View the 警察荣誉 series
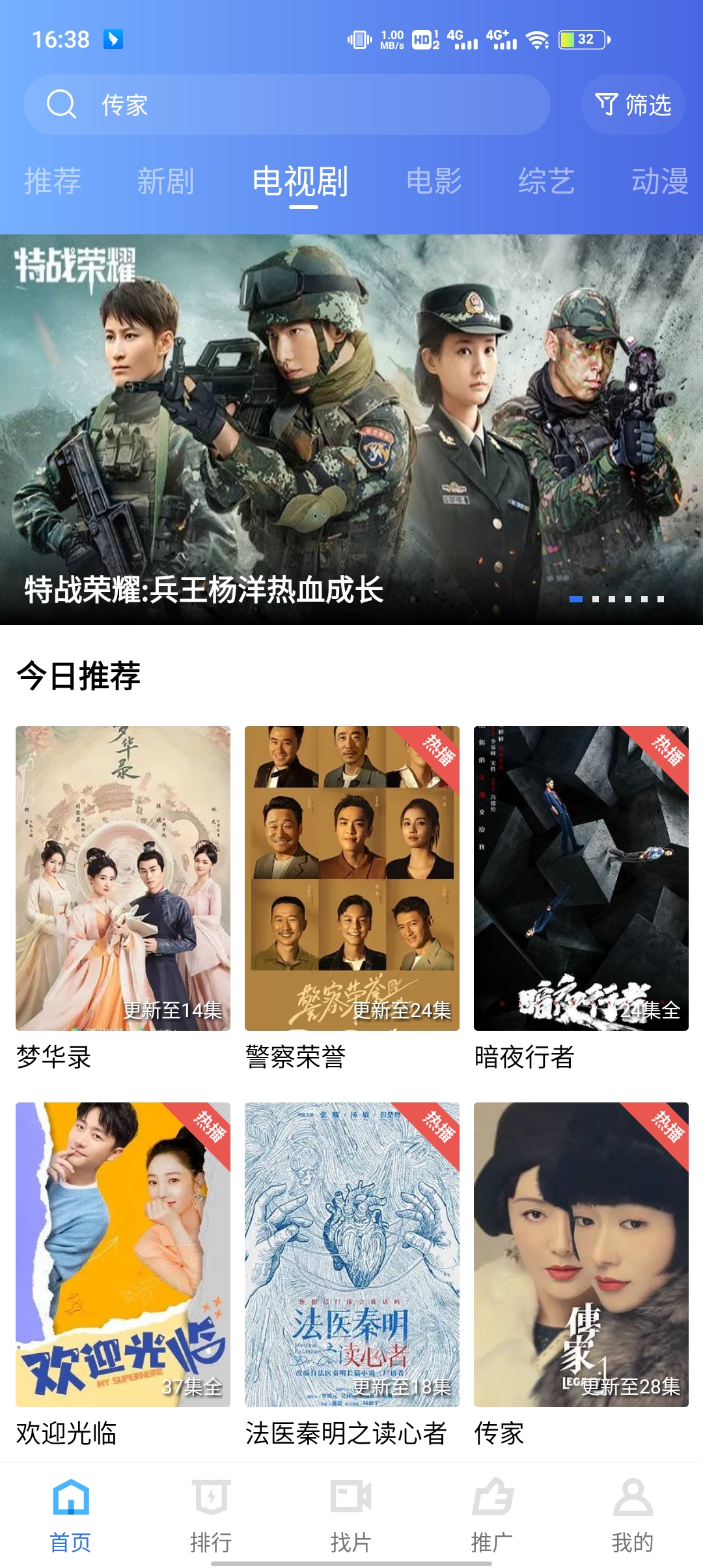 352,879
